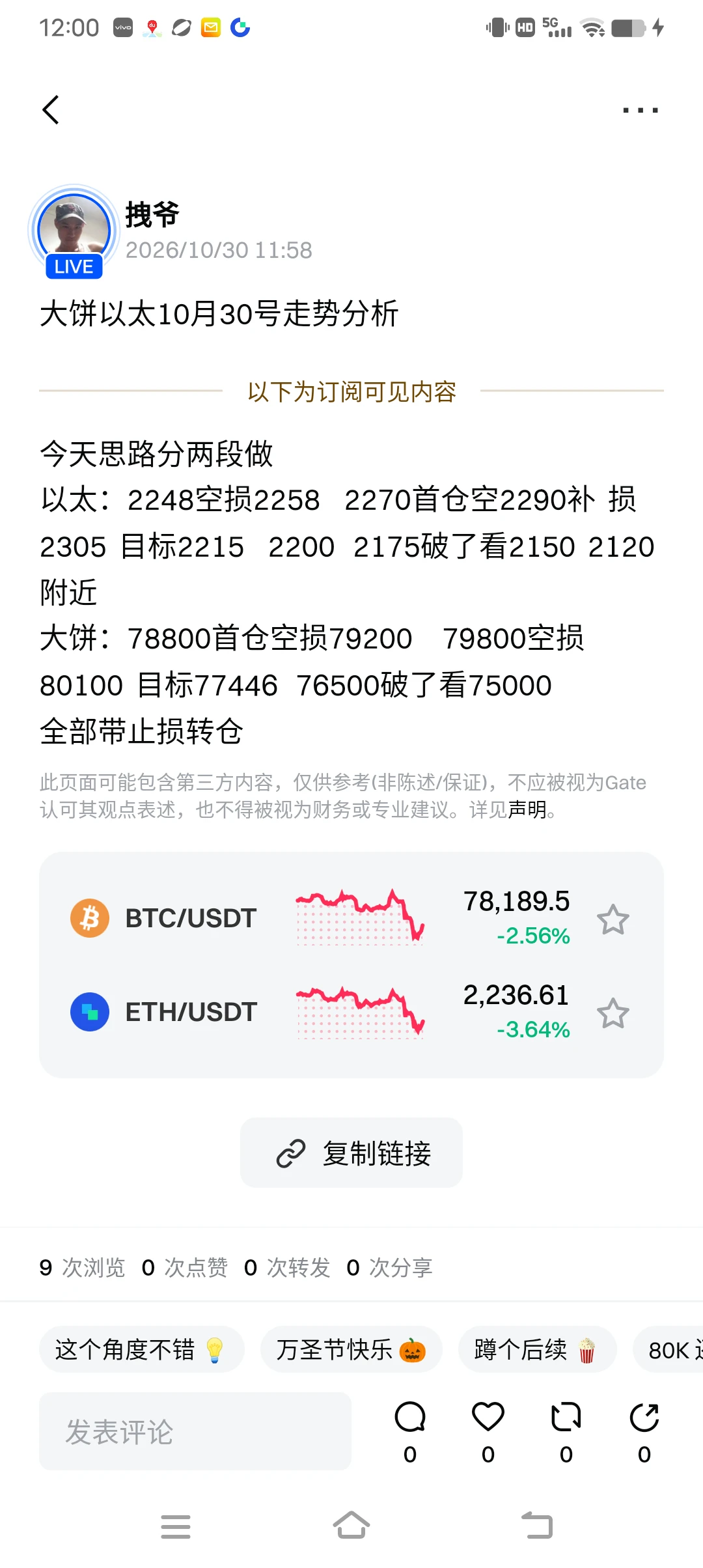Screen dimensions: 703x1568
Task: Select the 这个角度不错 quick reply chip
Action: click(141, 1349)
